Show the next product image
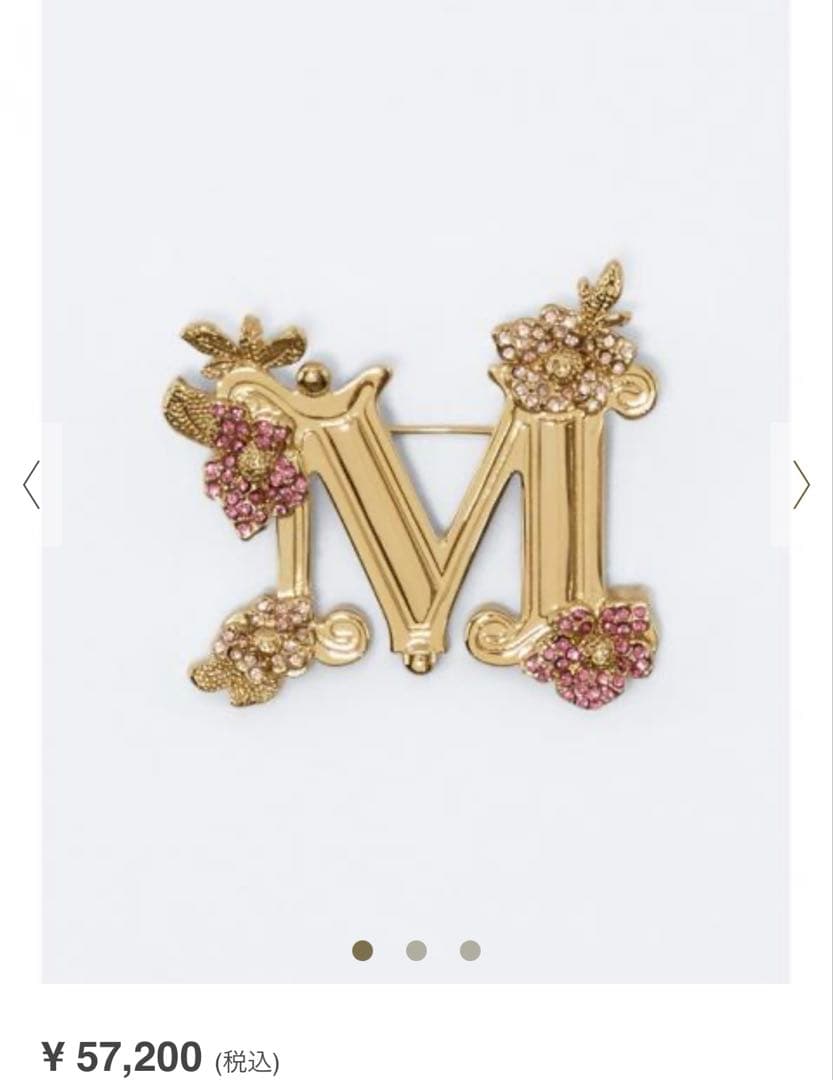The height and width of the screenshot is (1080, 833). [x=801, y=485]
